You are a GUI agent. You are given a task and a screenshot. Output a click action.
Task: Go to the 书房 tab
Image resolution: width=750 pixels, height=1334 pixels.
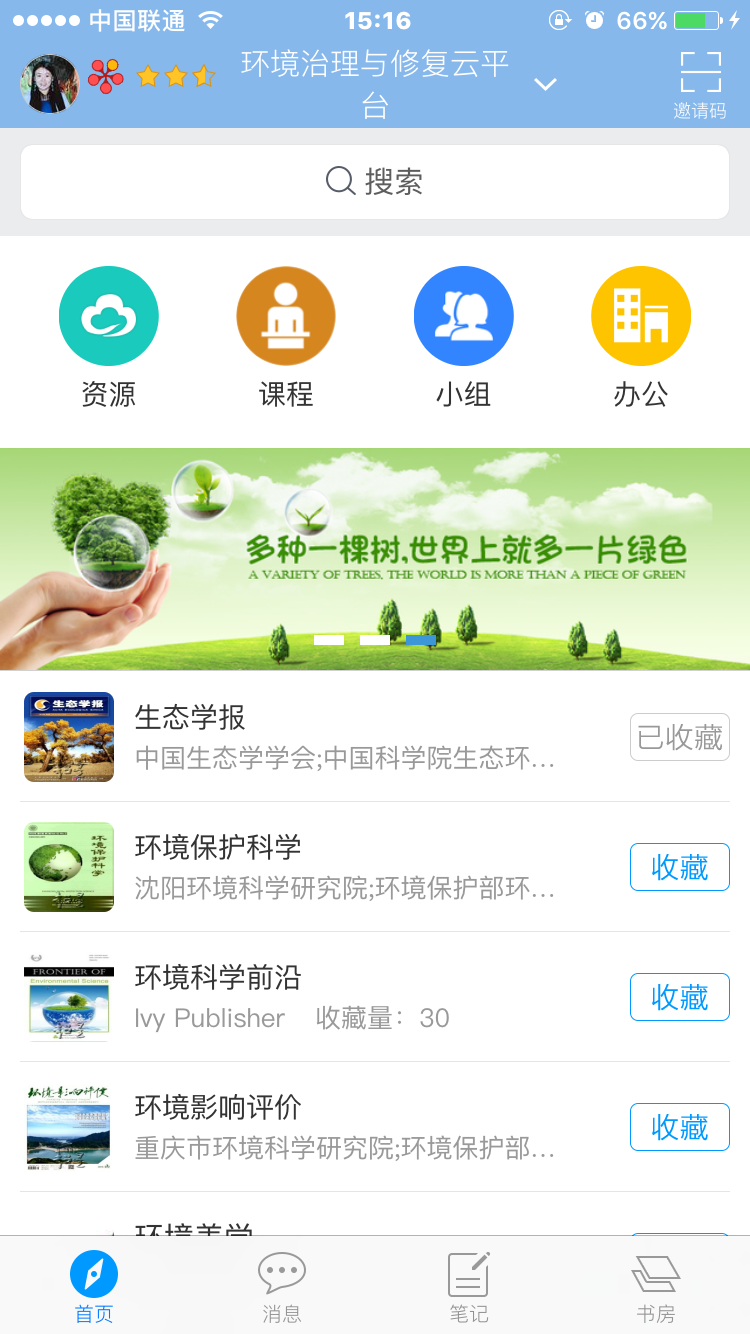pos(656,1287)
